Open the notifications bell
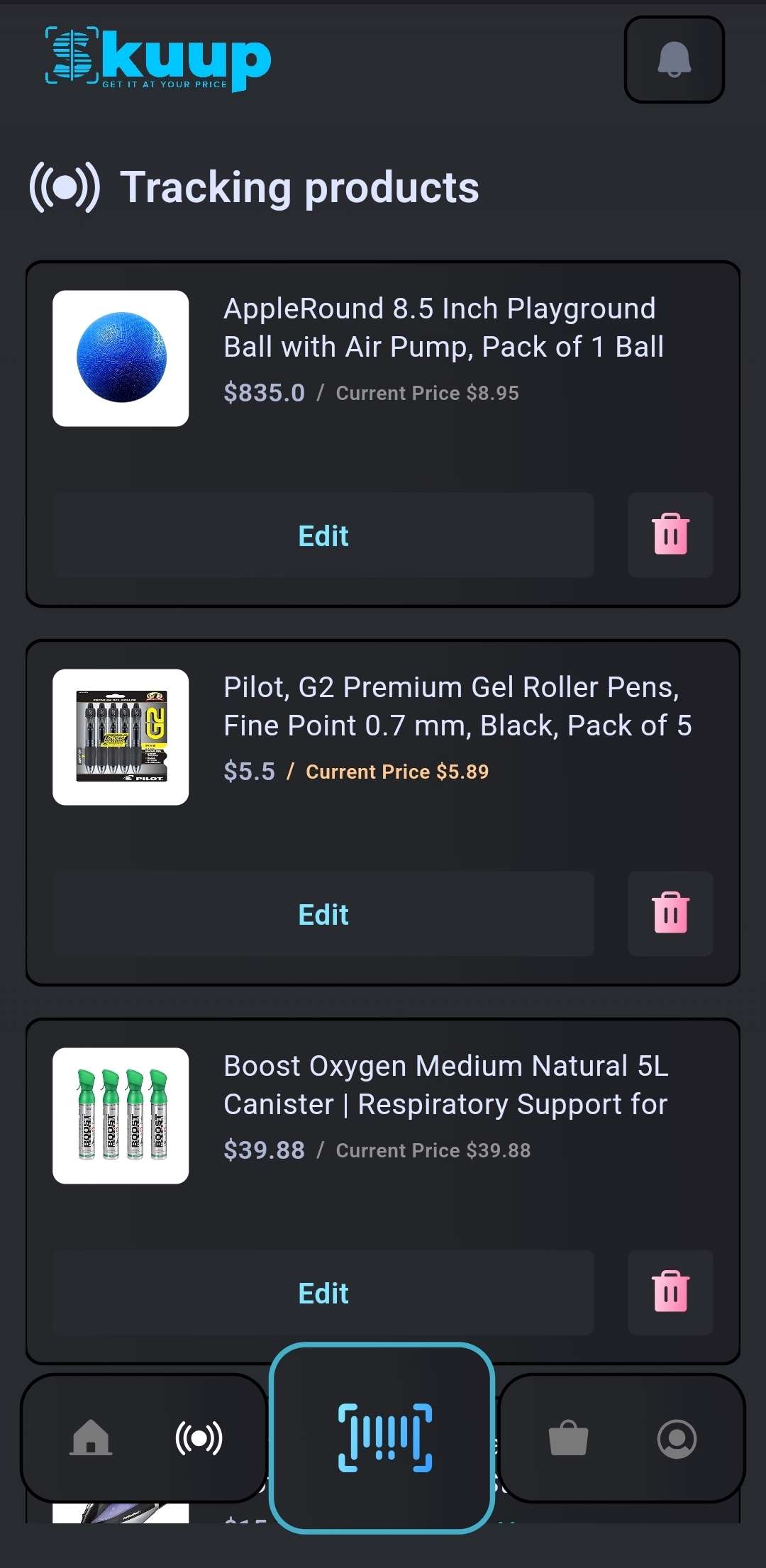 coord(674,60)
